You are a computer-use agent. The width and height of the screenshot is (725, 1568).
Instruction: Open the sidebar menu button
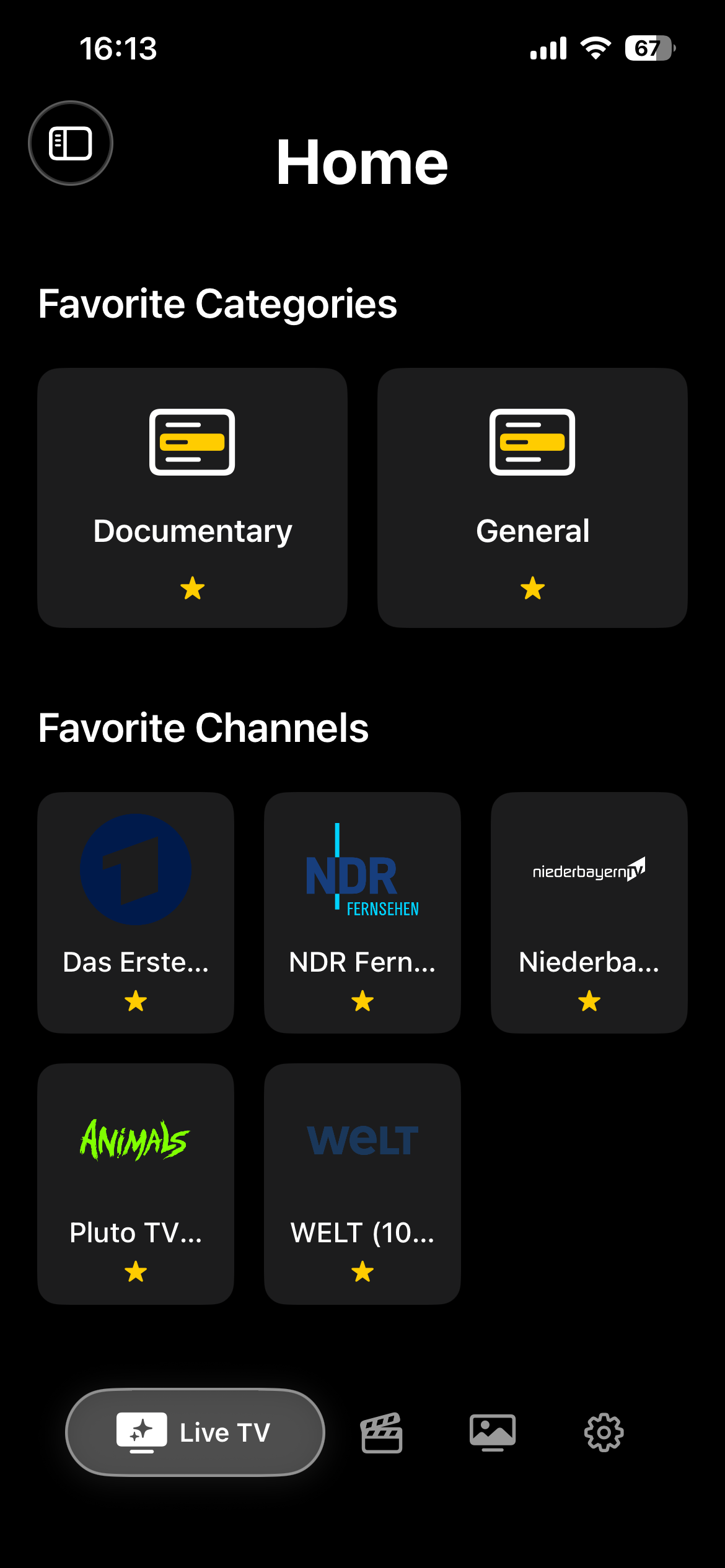pyautogui.click(x=71, y=143)
